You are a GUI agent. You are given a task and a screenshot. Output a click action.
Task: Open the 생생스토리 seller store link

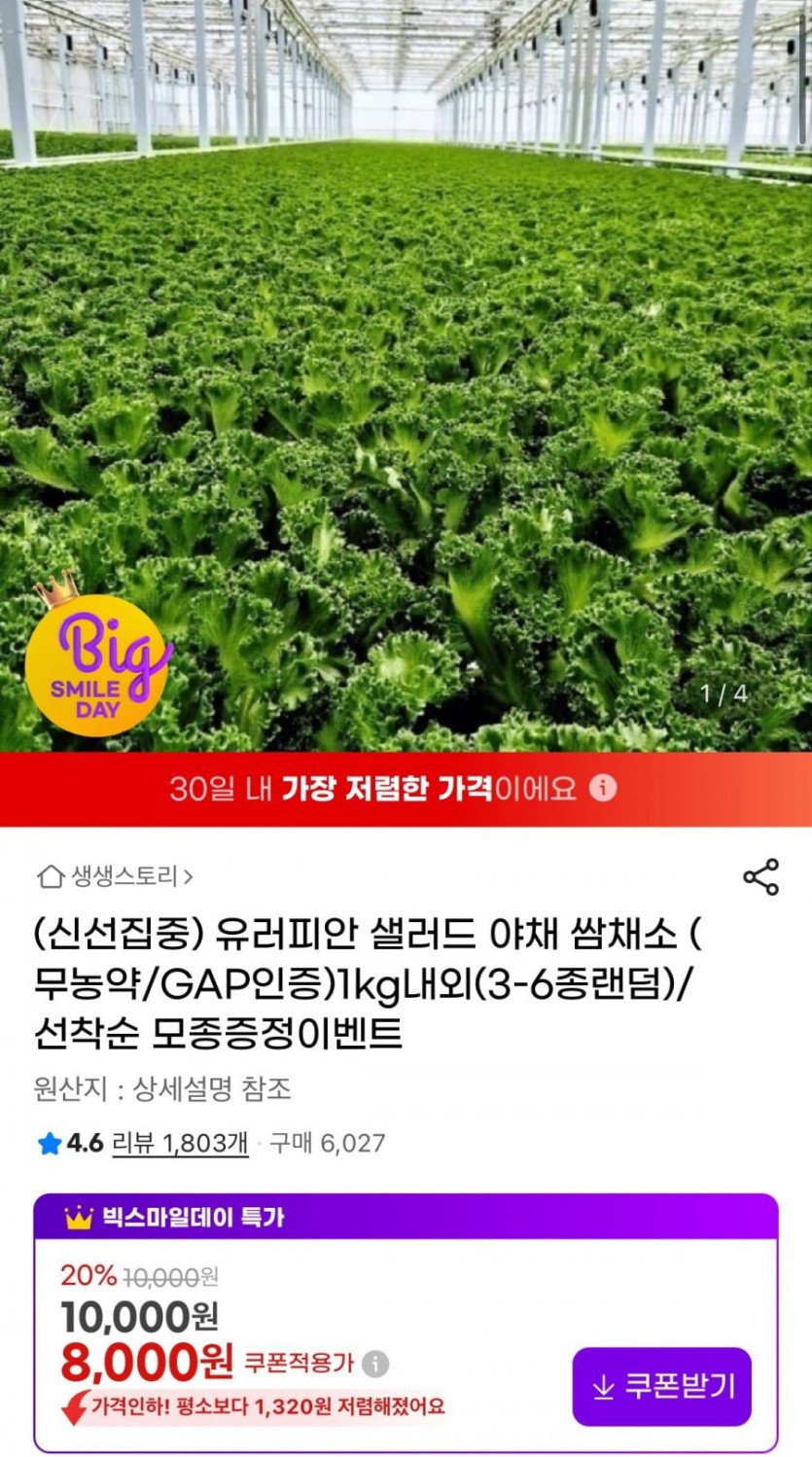(x=115, y=876)
